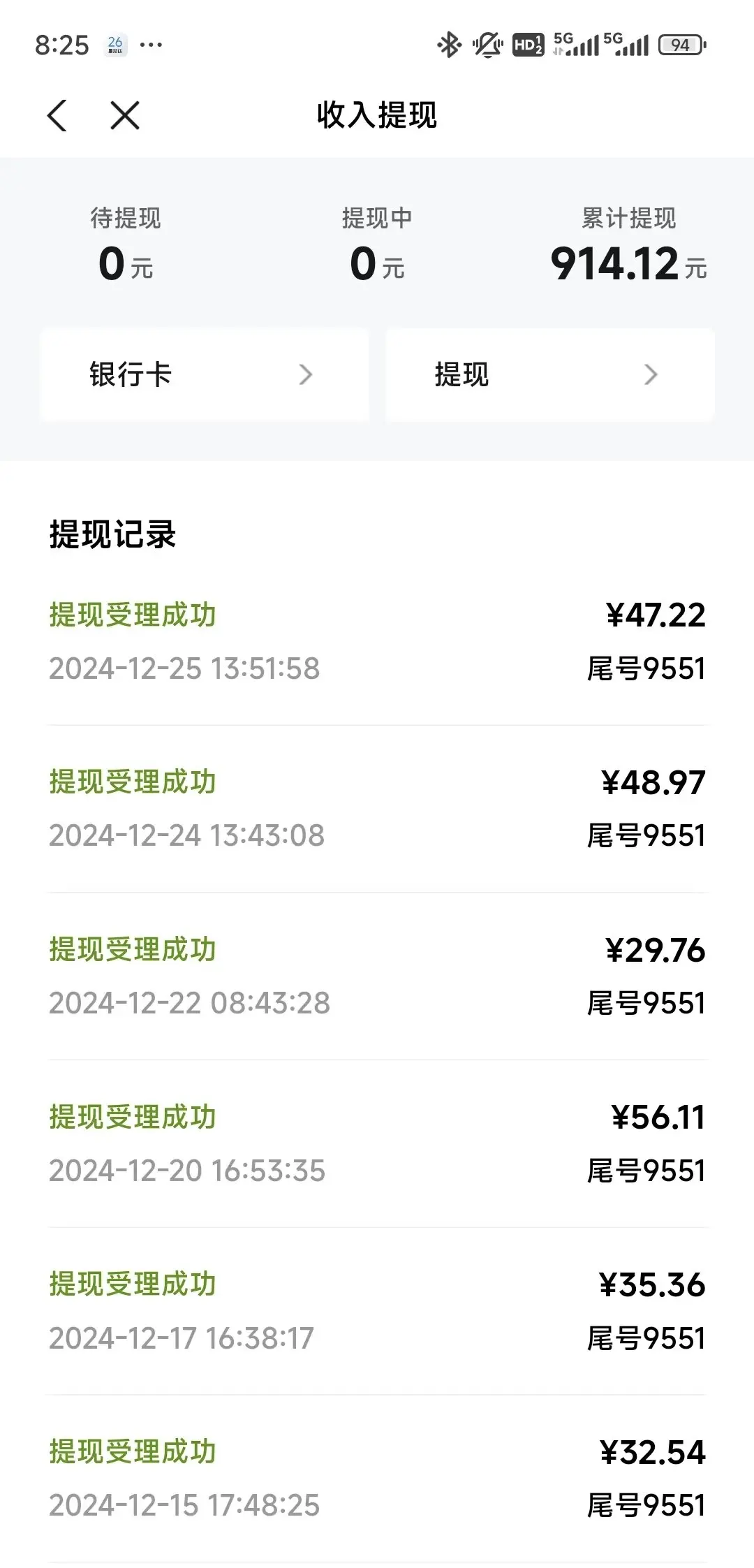Screen dimensions: 754x1568
Task: Close the 收入提现 page
Action: 125,115
